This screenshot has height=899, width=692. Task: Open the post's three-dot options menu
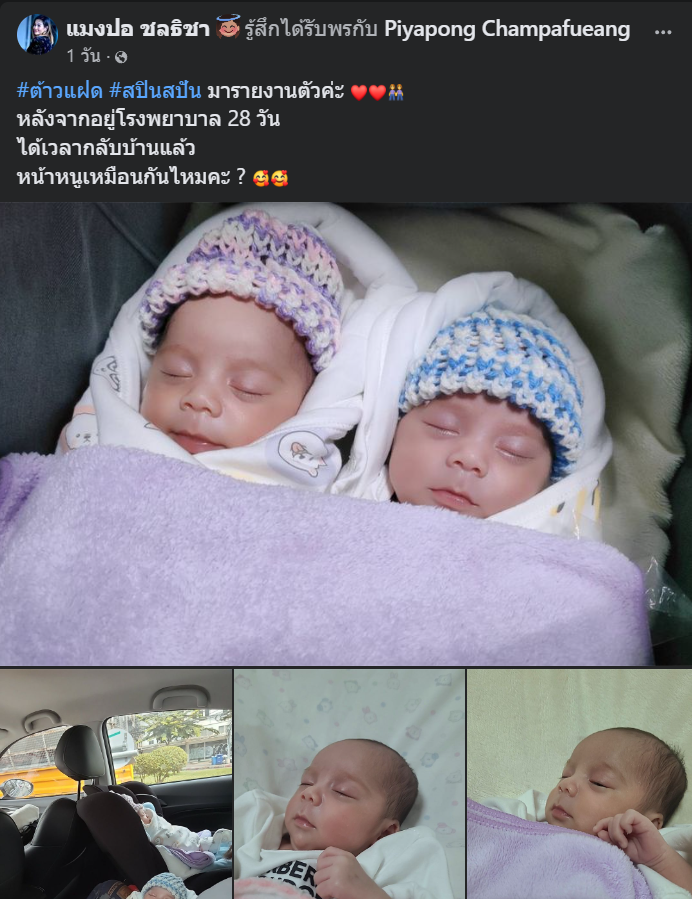[x=663, y=31]
